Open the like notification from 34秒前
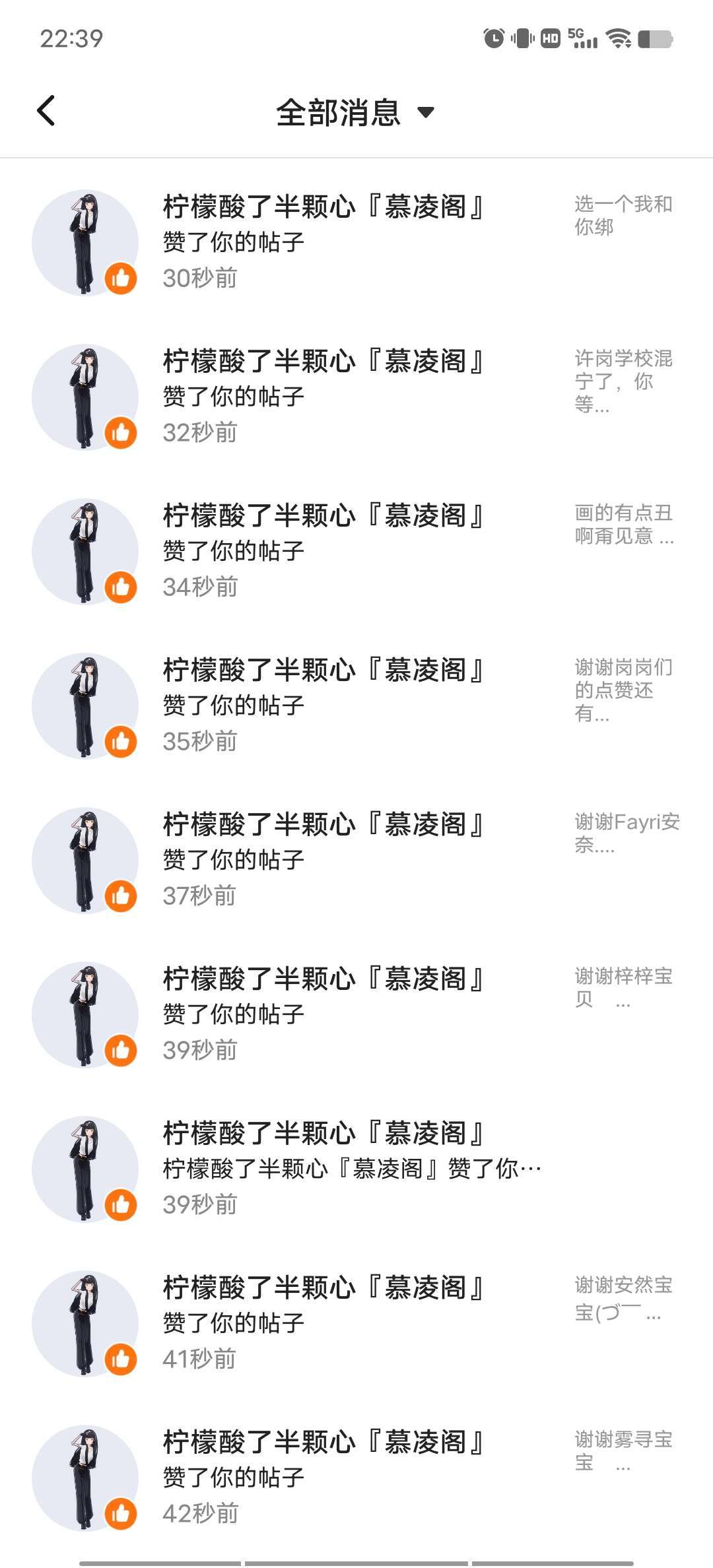The height and width of the screenshot is (1568, 713). [323, 550]
